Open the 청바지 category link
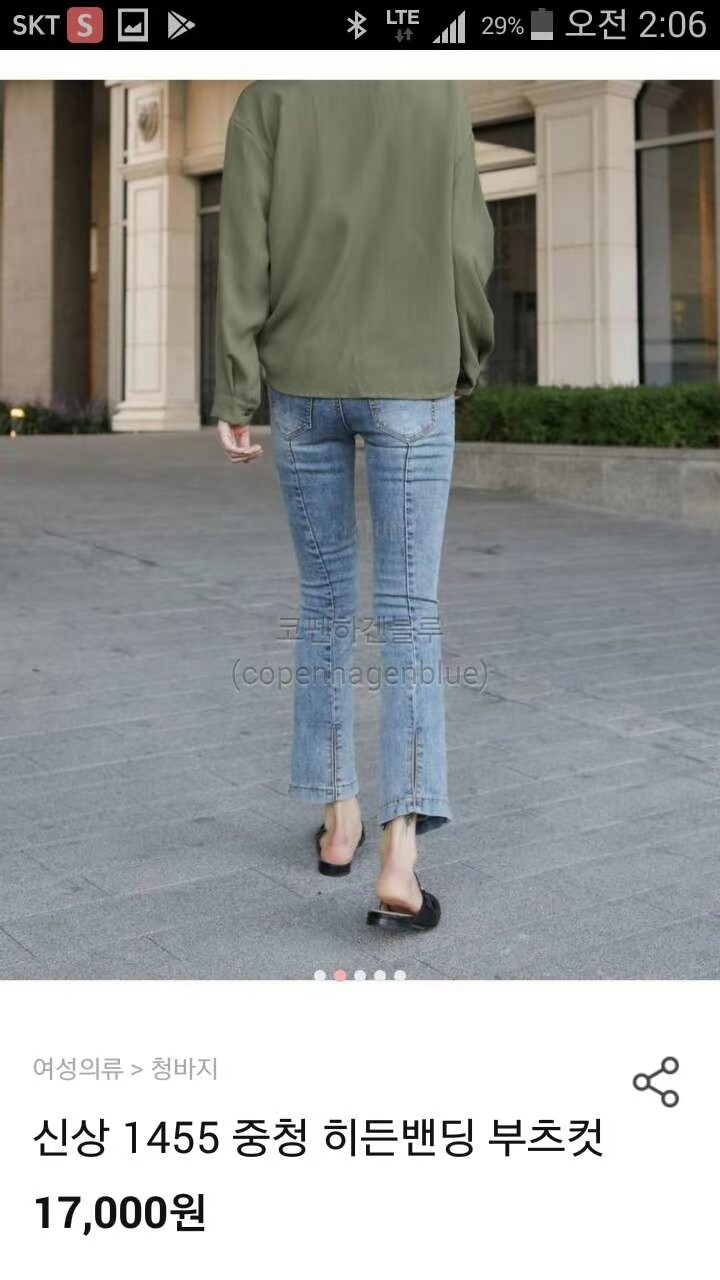Viewport: 720px width, 1280px height. click(184, 1069)
